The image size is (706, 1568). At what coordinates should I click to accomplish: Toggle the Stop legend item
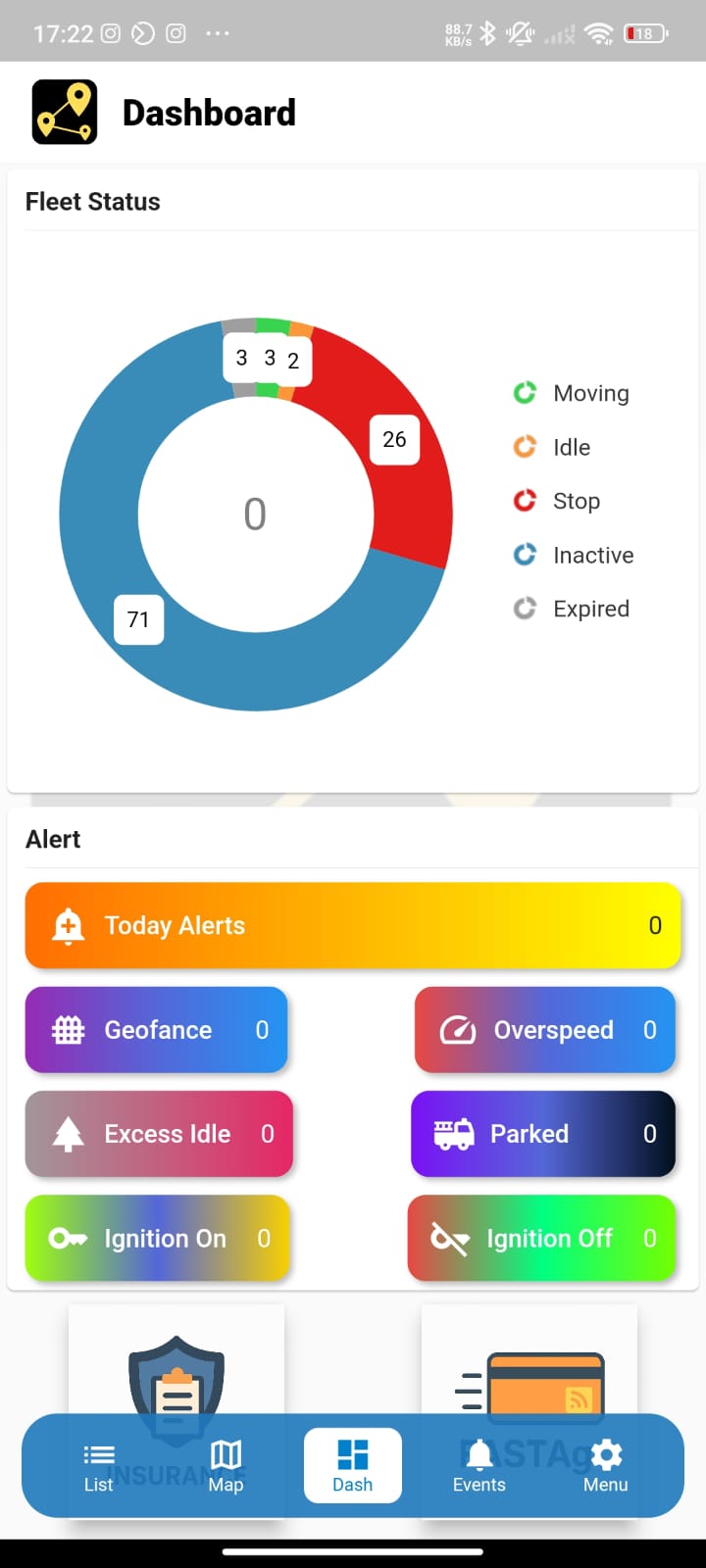(x=558, y=501)
